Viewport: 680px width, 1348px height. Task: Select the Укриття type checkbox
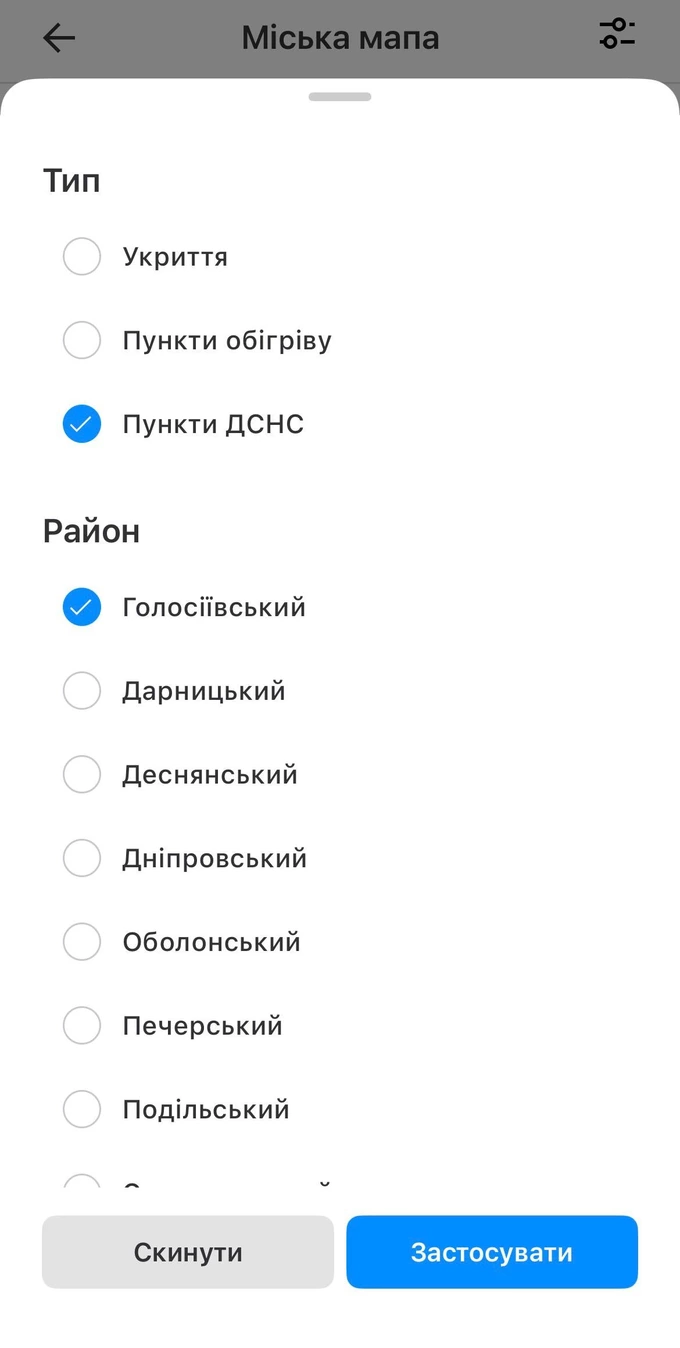coord(82,257)
